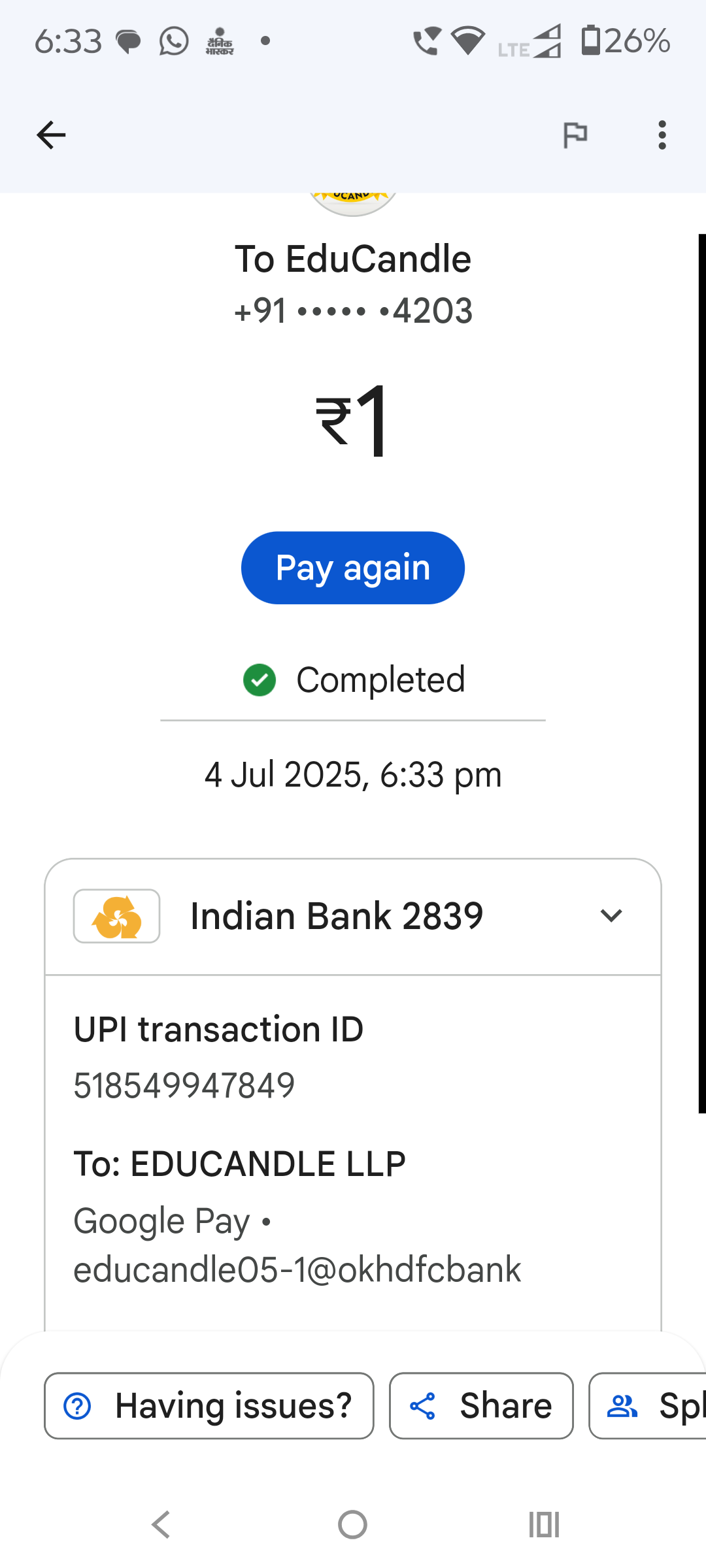Open the Having issues? help option
706x1568 pixels.
(x=209, y=1406)
